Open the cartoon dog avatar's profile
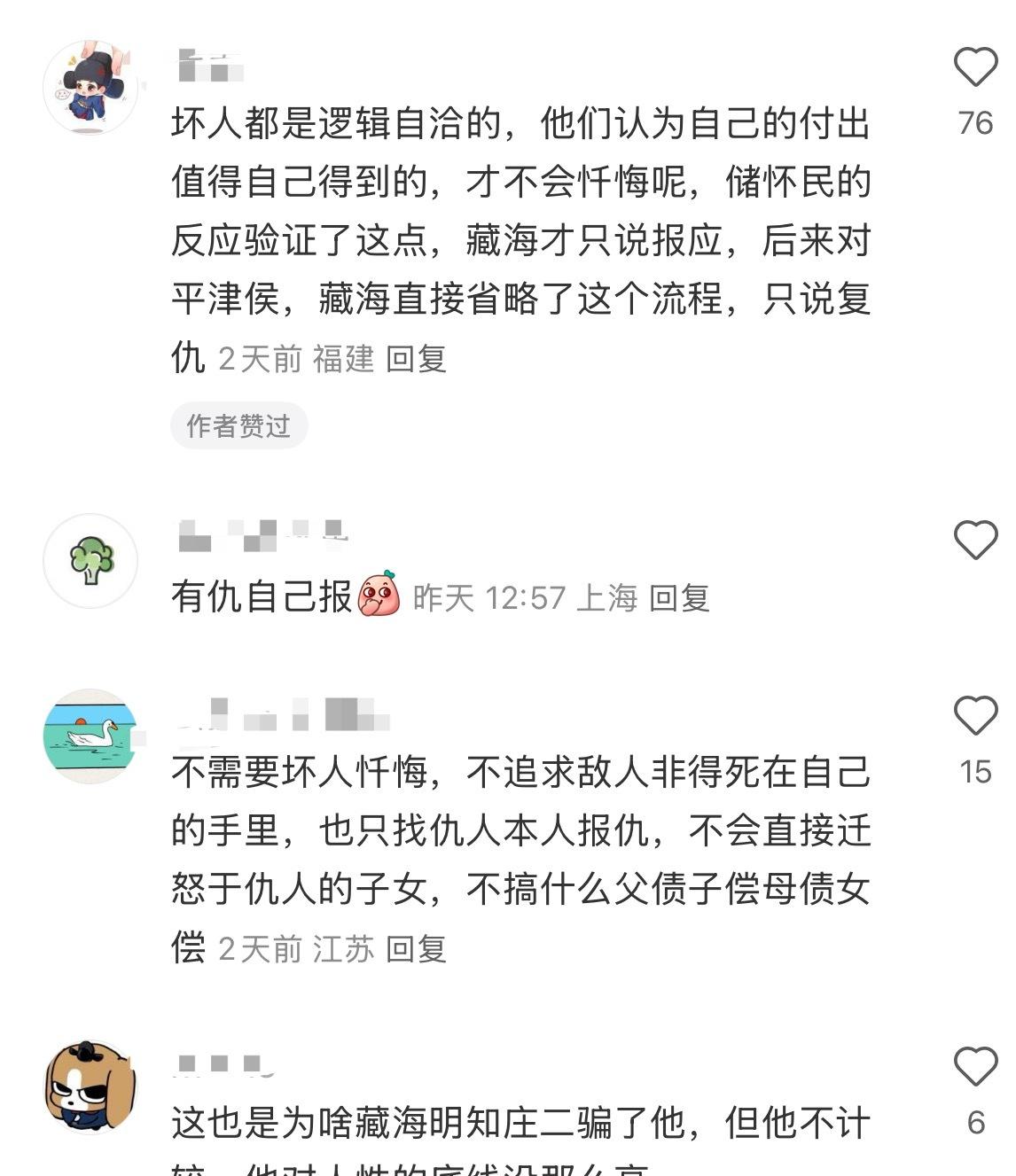Screen dimensions: 1016x1176 [x=90, y=1087]
